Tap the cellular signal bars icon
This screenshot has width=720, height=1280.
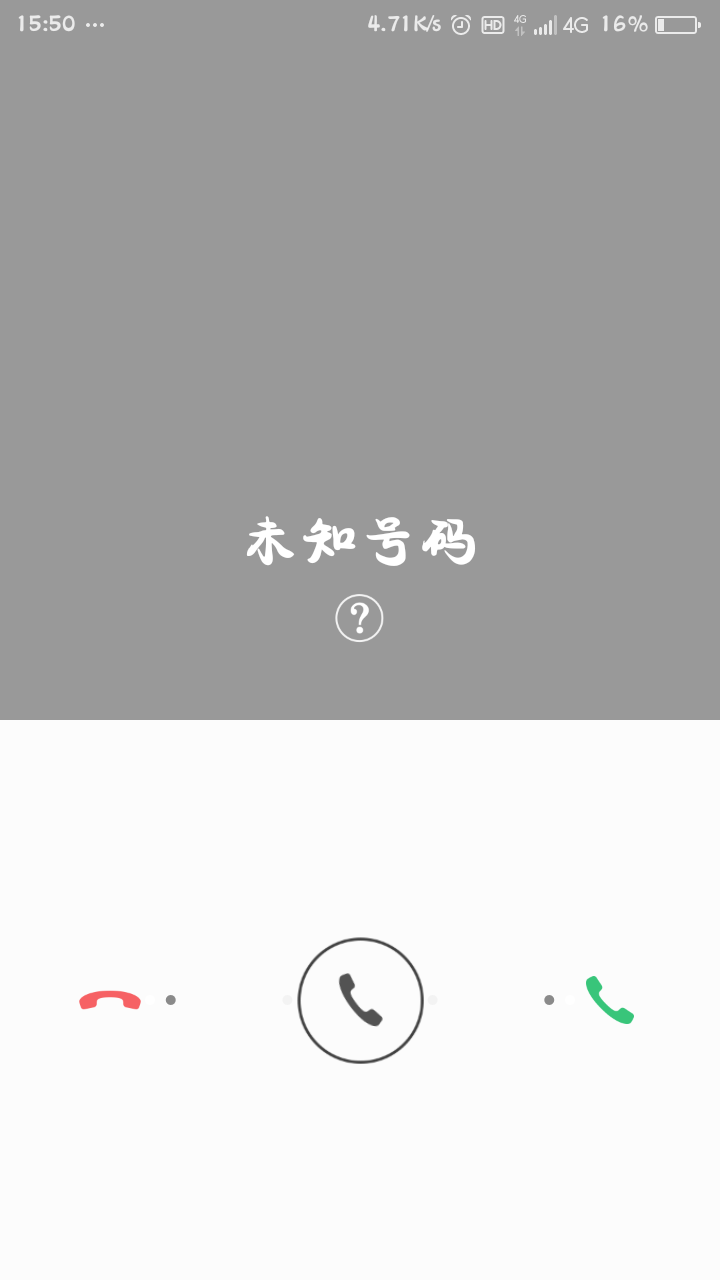coord(544,24)
